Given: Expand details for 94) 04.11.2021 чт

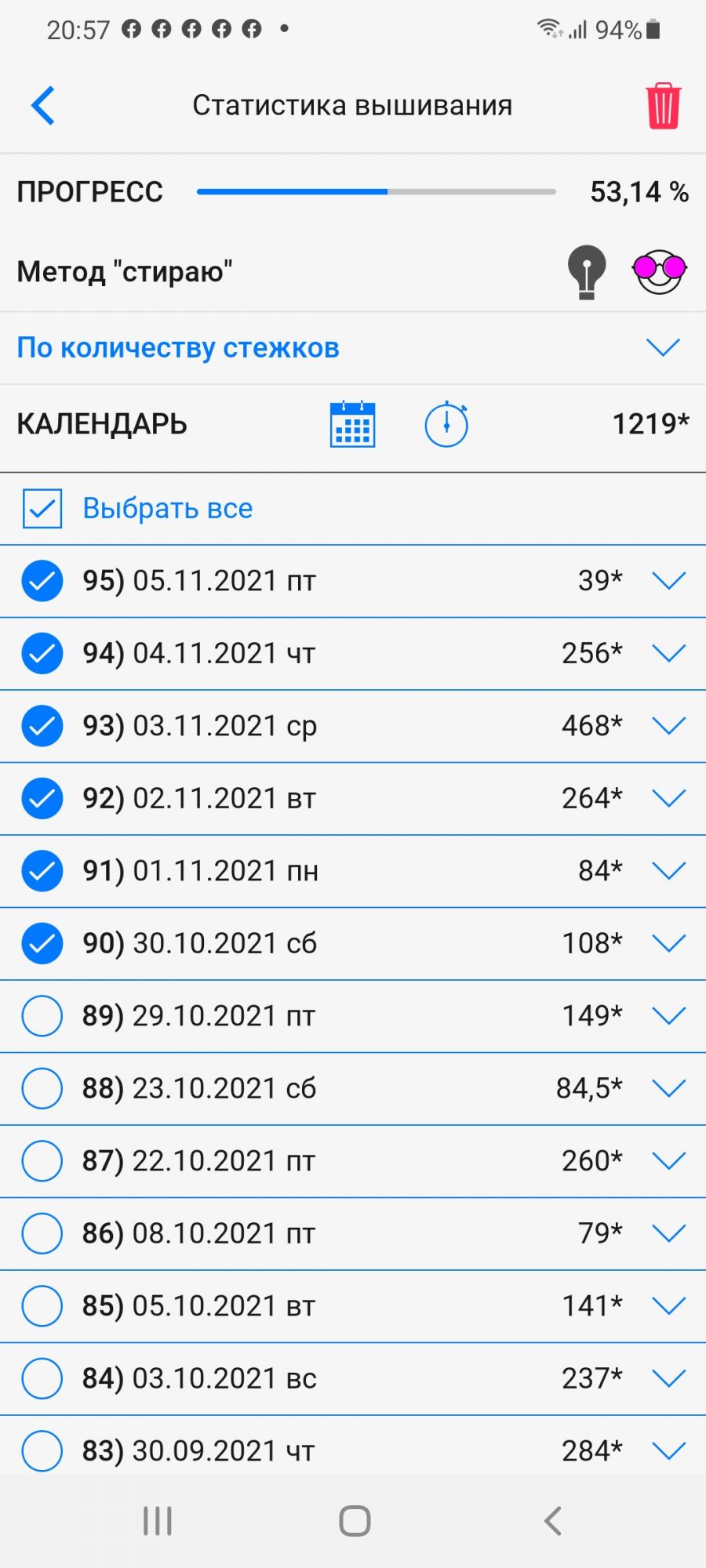Looking at the screenshot, I should (x=668, y=653).
